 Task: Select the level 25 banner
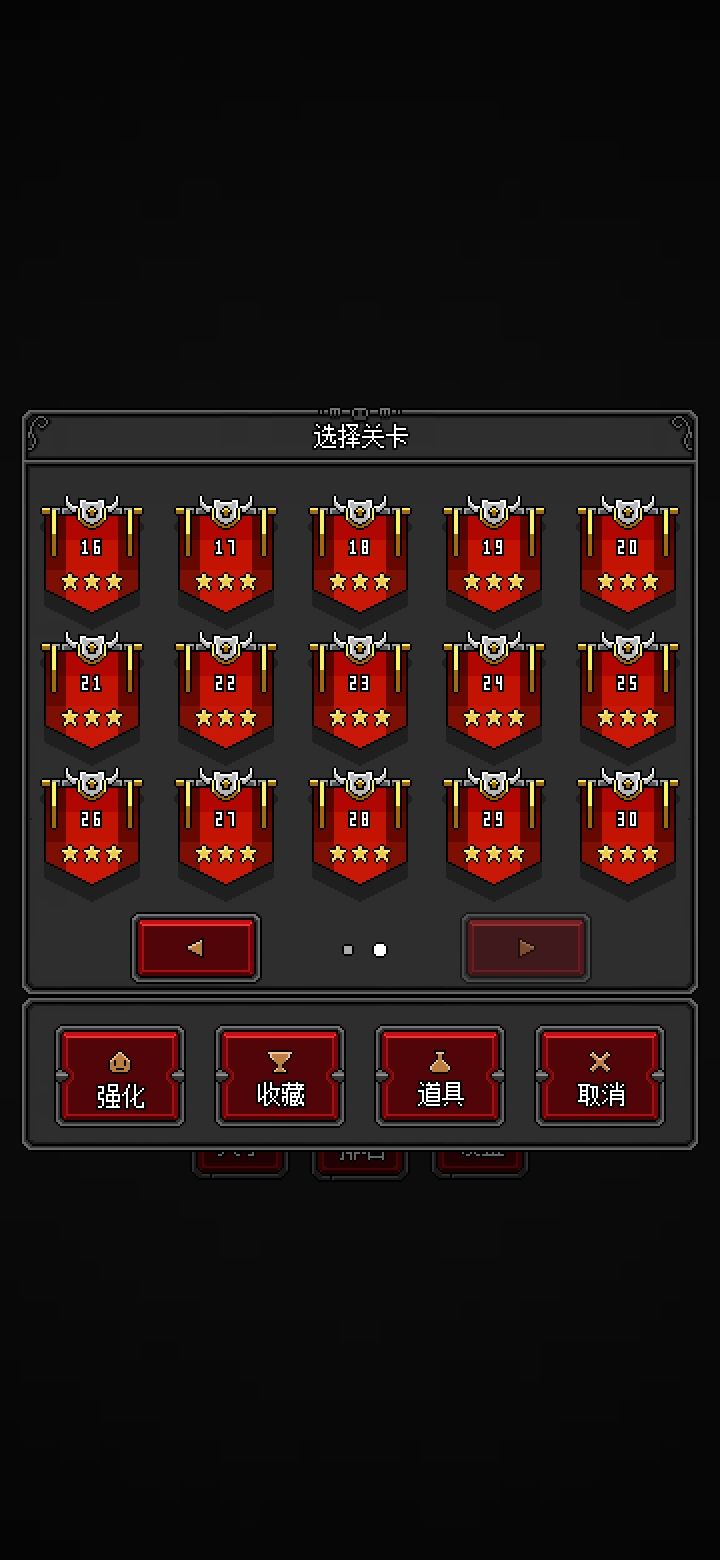627,692
